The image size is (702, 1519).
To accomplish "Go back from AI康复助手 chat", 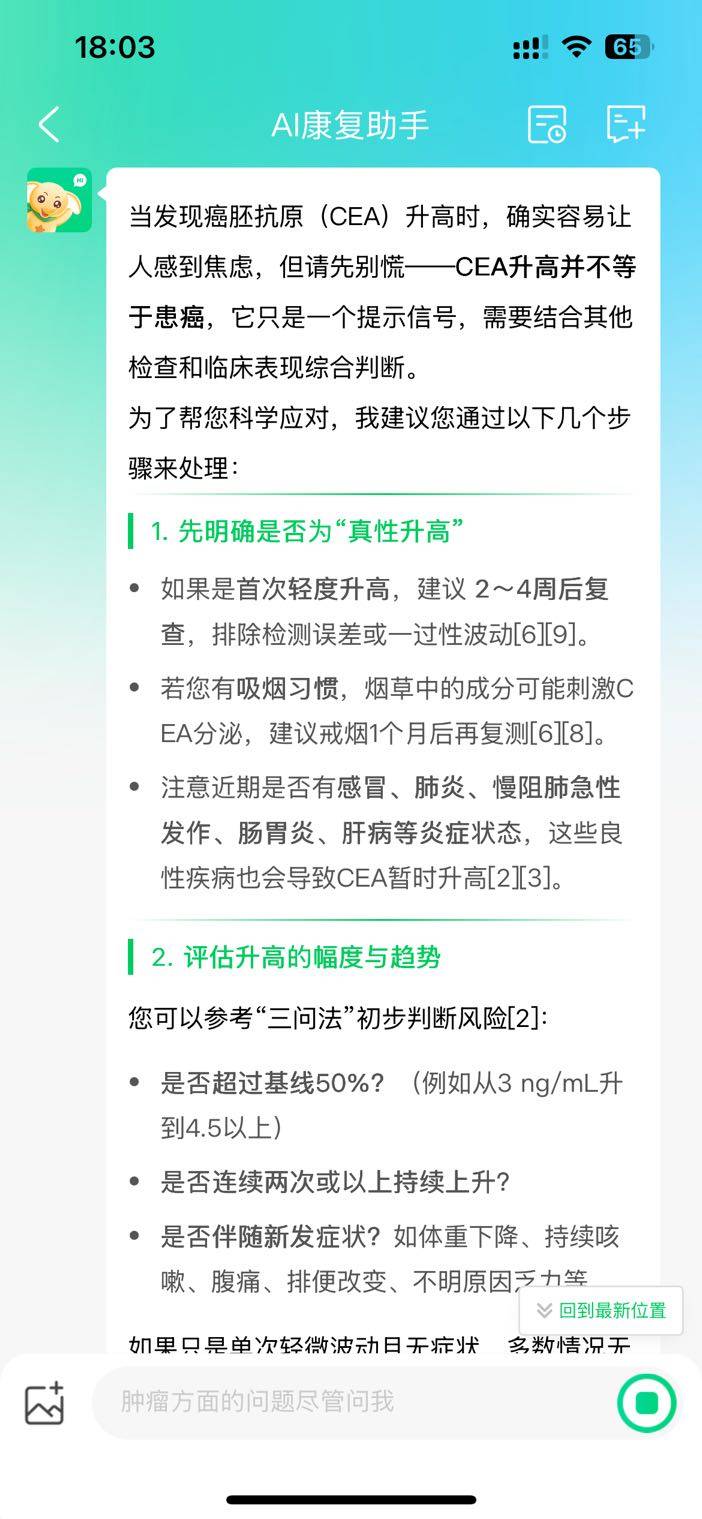I will click(49, 125).
